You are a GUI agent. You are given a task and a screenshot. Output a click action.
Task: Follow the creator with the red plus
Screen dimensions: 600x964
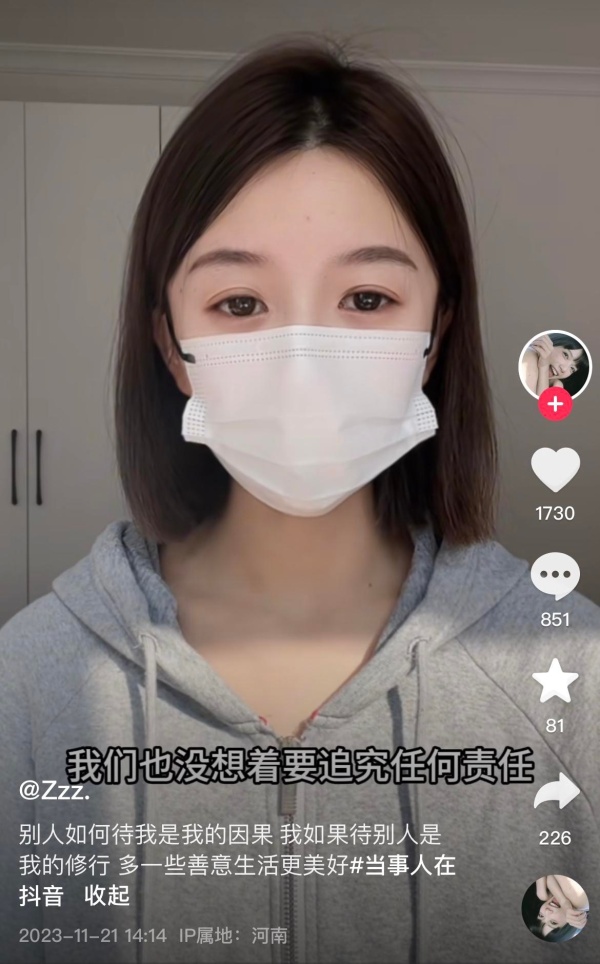click(555, 405)
